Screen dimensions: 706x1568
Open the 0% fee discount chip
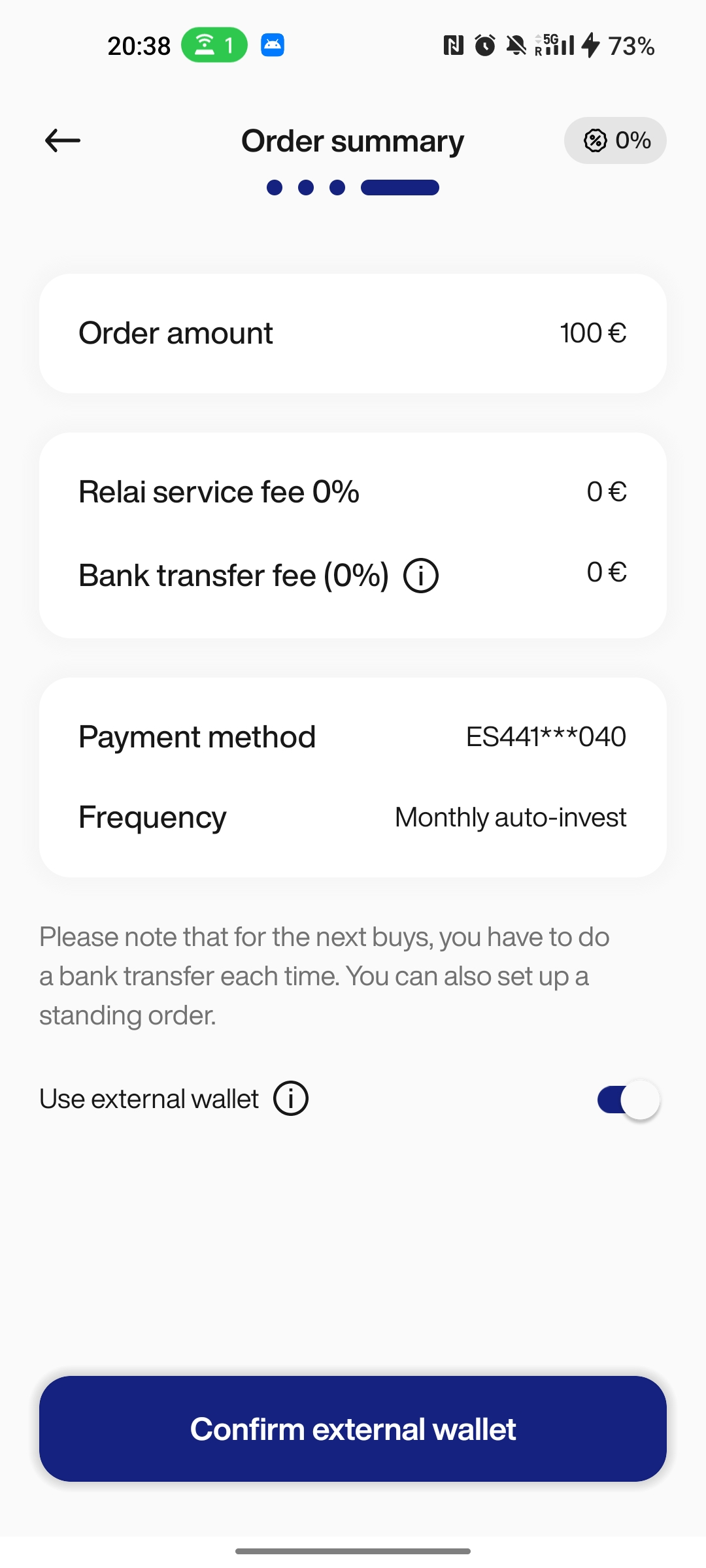615,140
